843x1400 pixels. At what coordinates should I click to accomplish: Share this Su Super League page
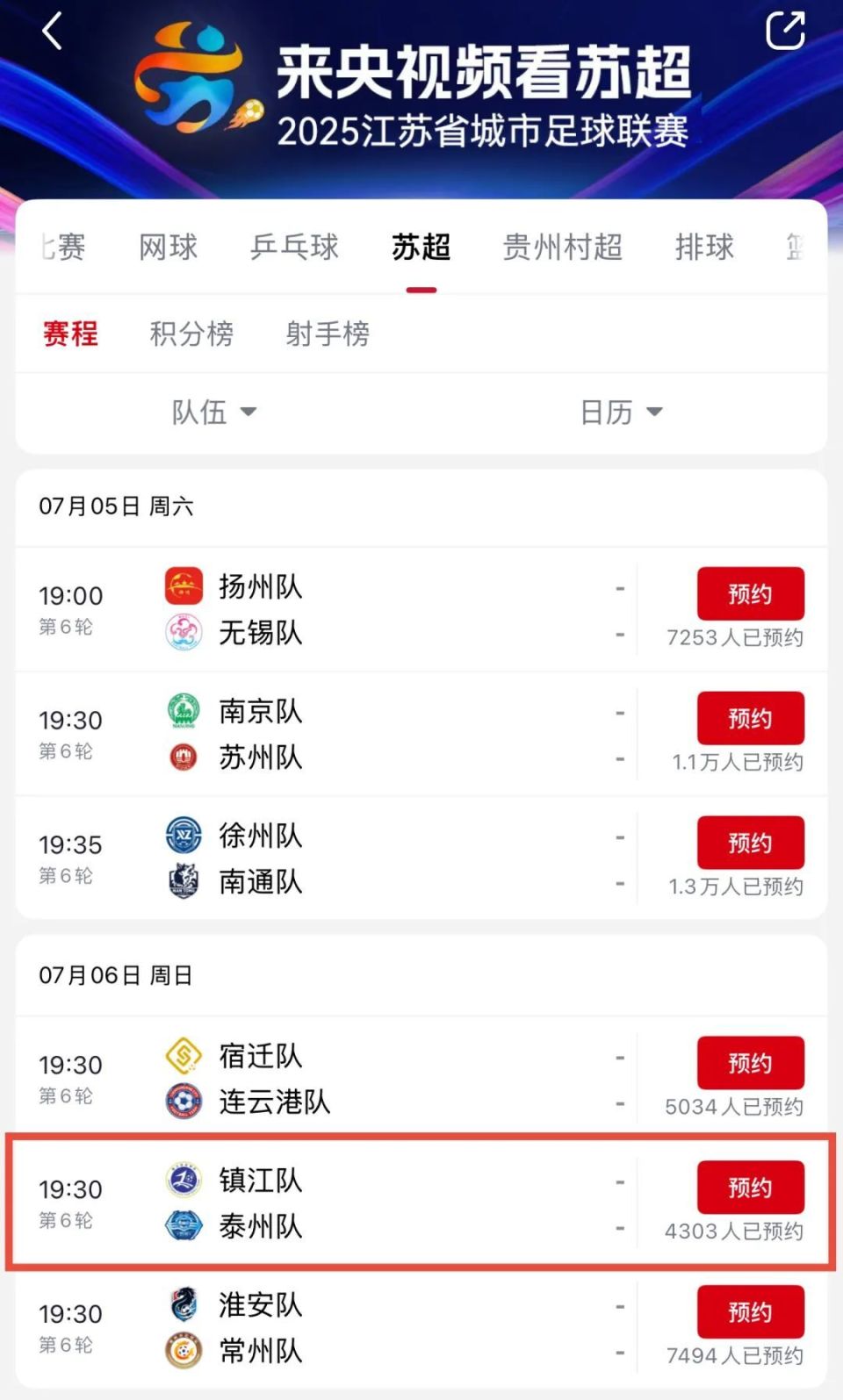(785, 31)
